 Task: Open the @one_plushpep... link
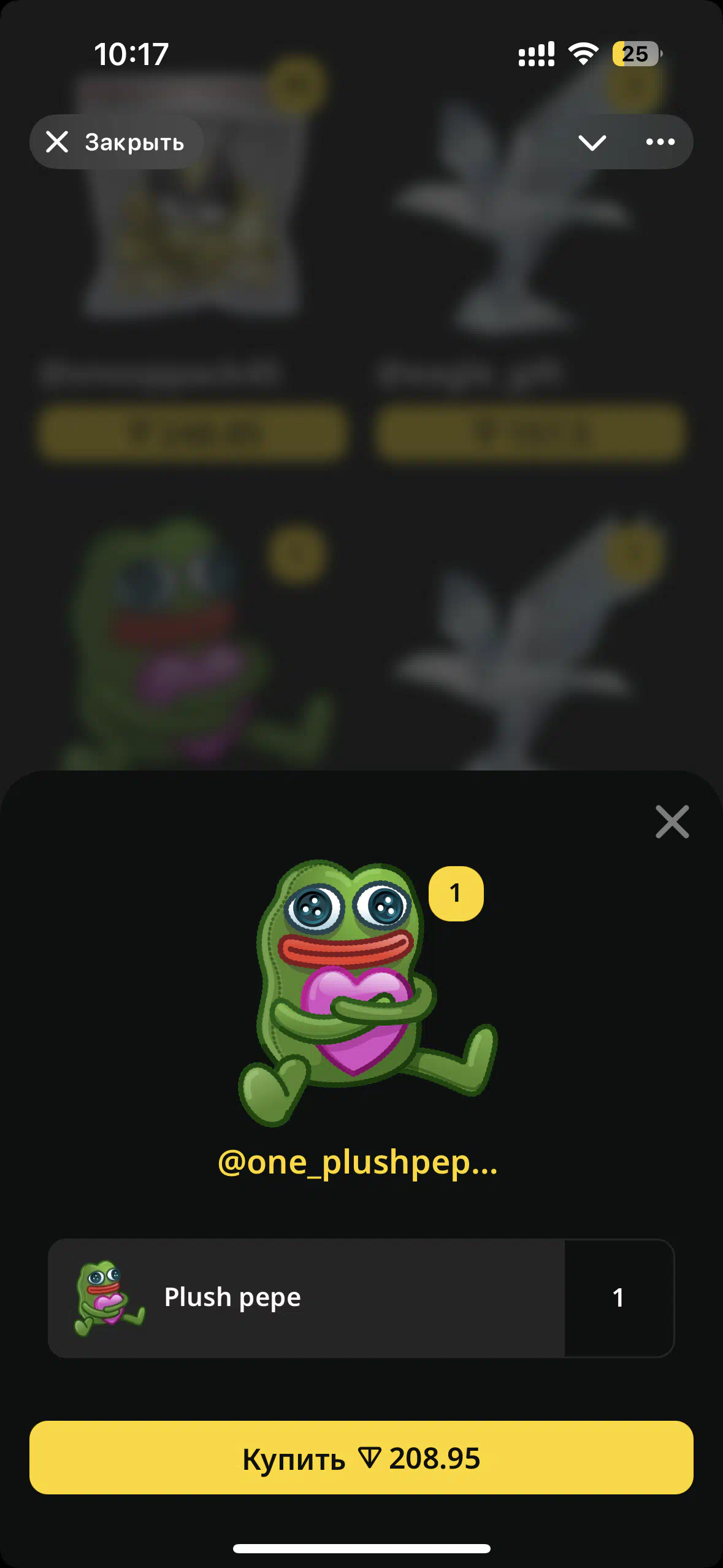click(x=358, y=1161)
